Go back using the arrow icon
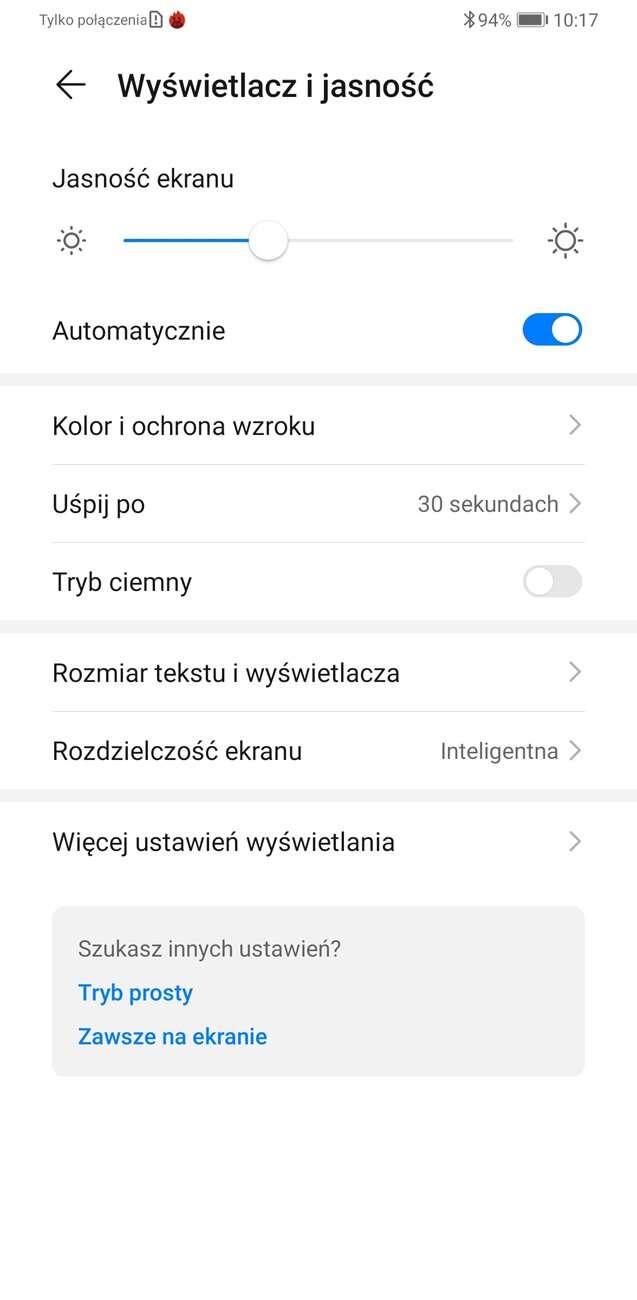This screenshot has height=1300, width=637. click(70, 86)
